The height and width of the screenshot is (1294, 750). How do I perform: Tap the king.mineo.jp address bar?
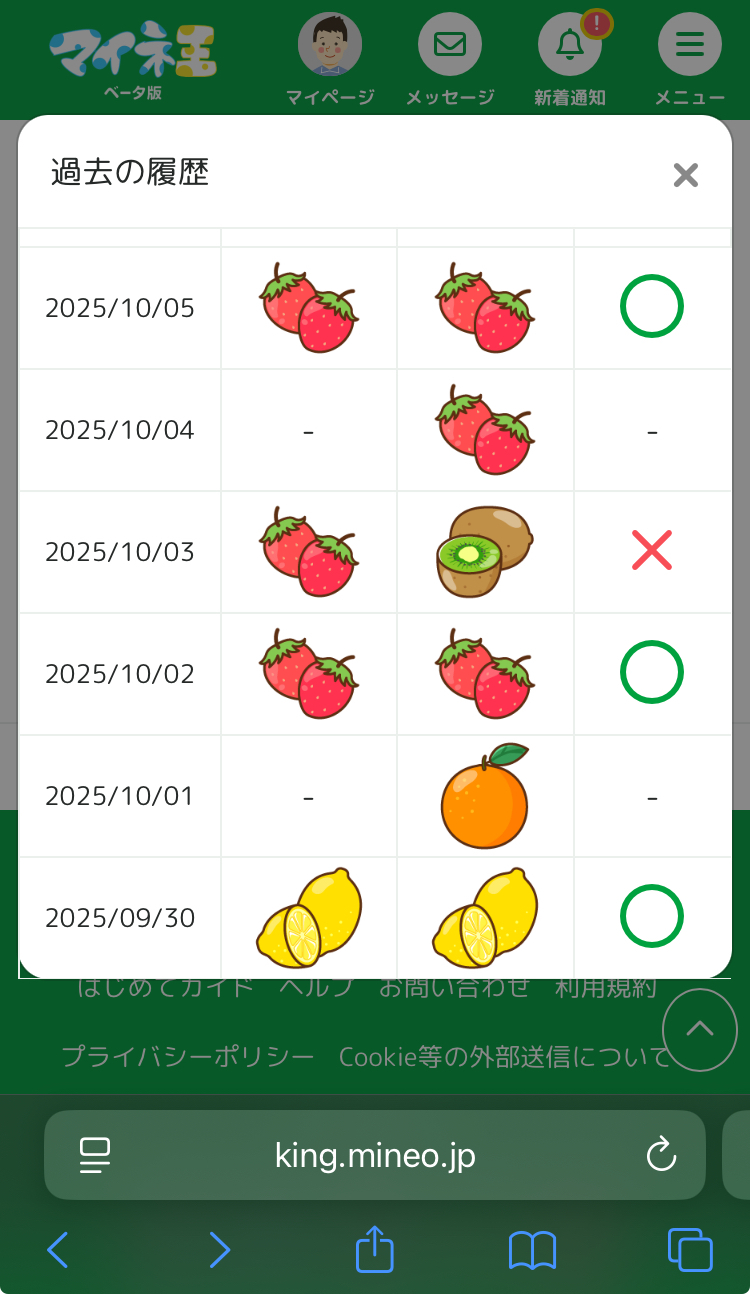pos(375,1156)
